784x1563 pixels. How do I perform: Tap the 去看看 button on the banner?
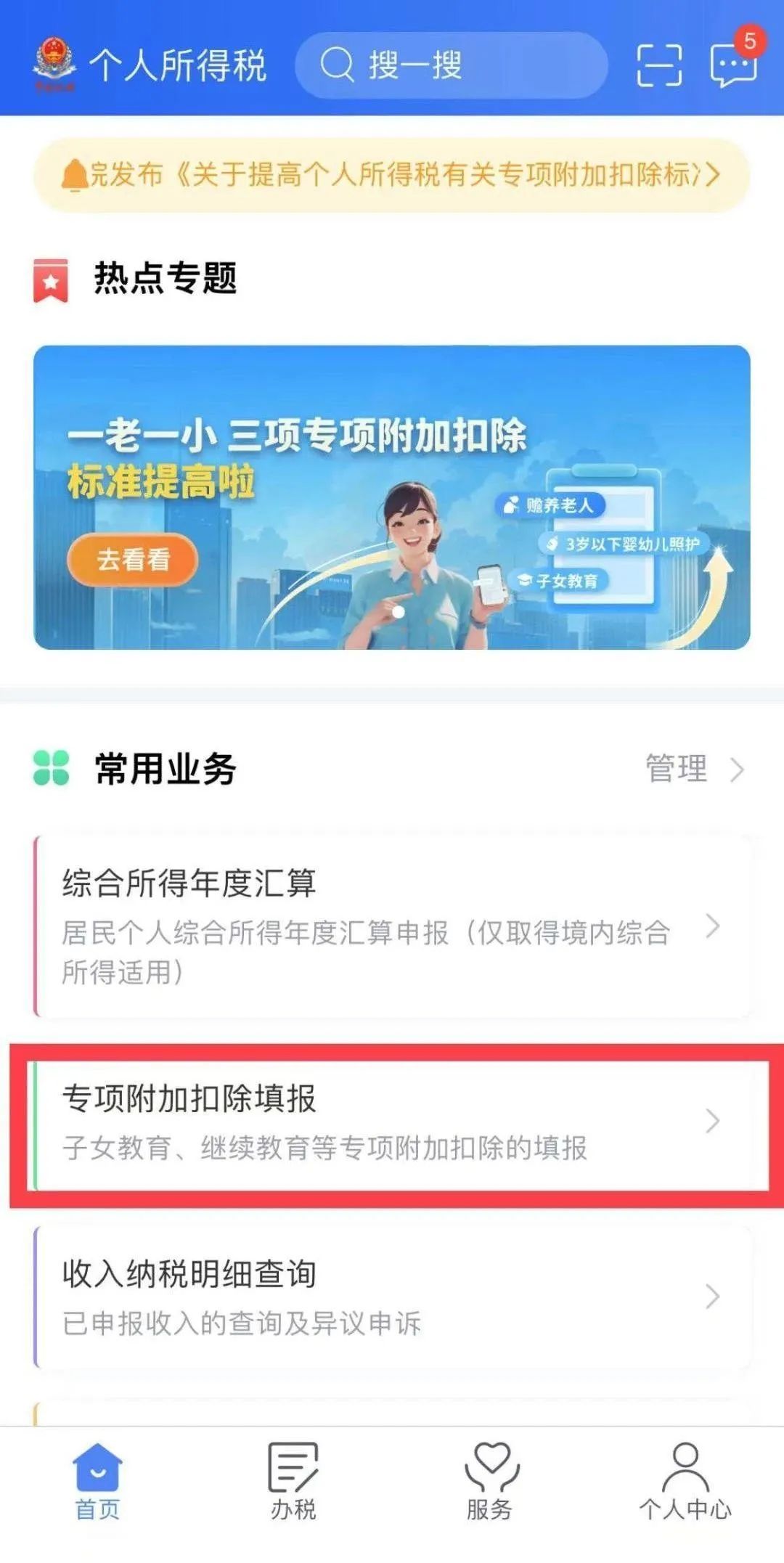[133, 559]
